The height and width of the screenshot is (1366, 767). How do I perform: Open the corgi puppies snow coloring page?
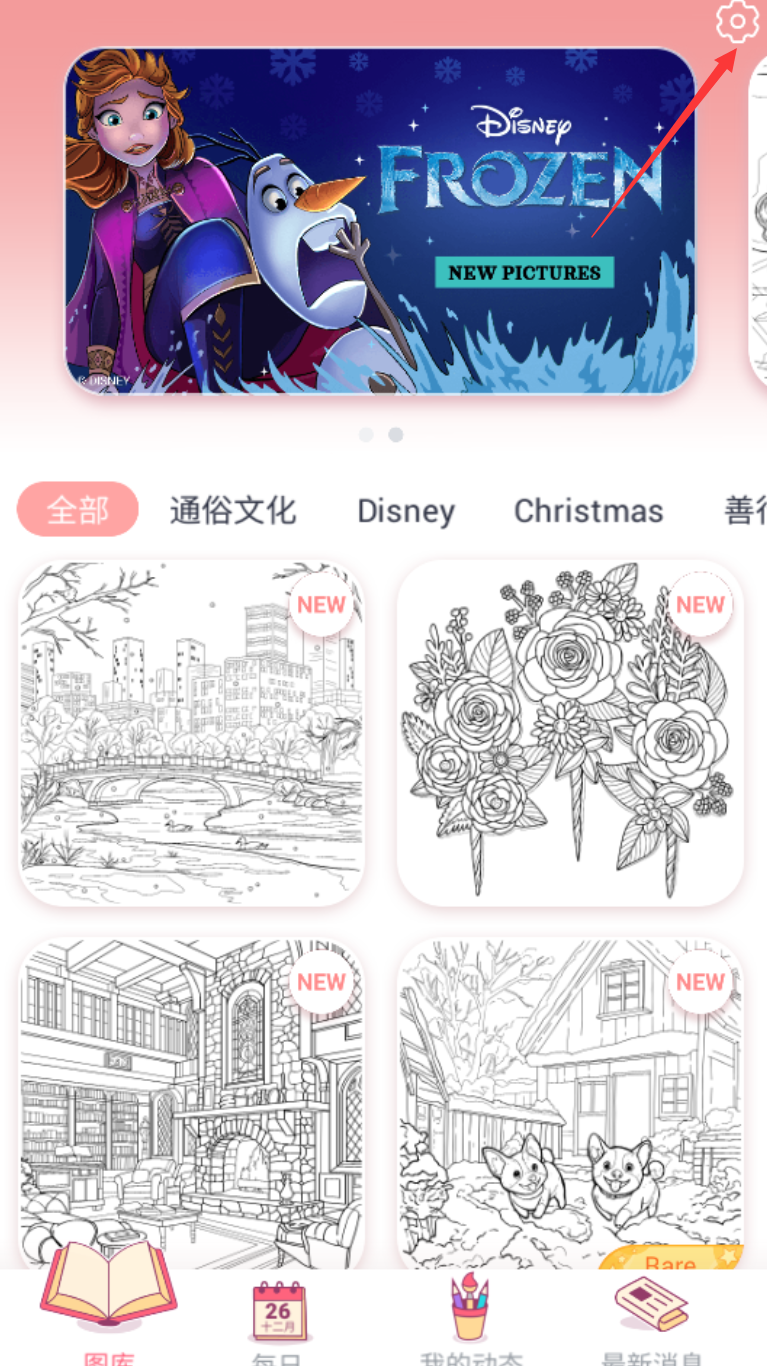(x=570, y=1100)
